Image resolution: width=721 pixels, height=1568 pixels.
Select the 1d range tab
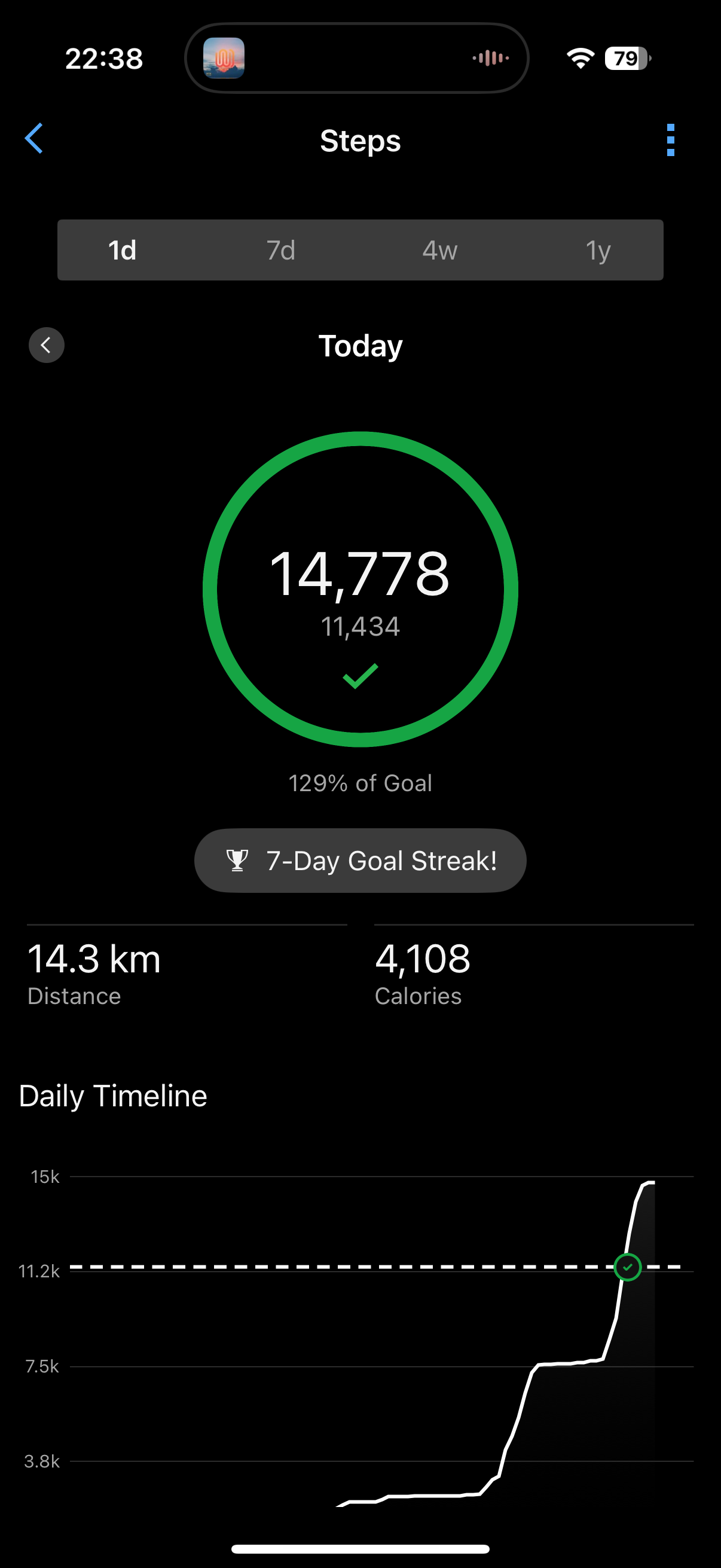pos(123,250)
